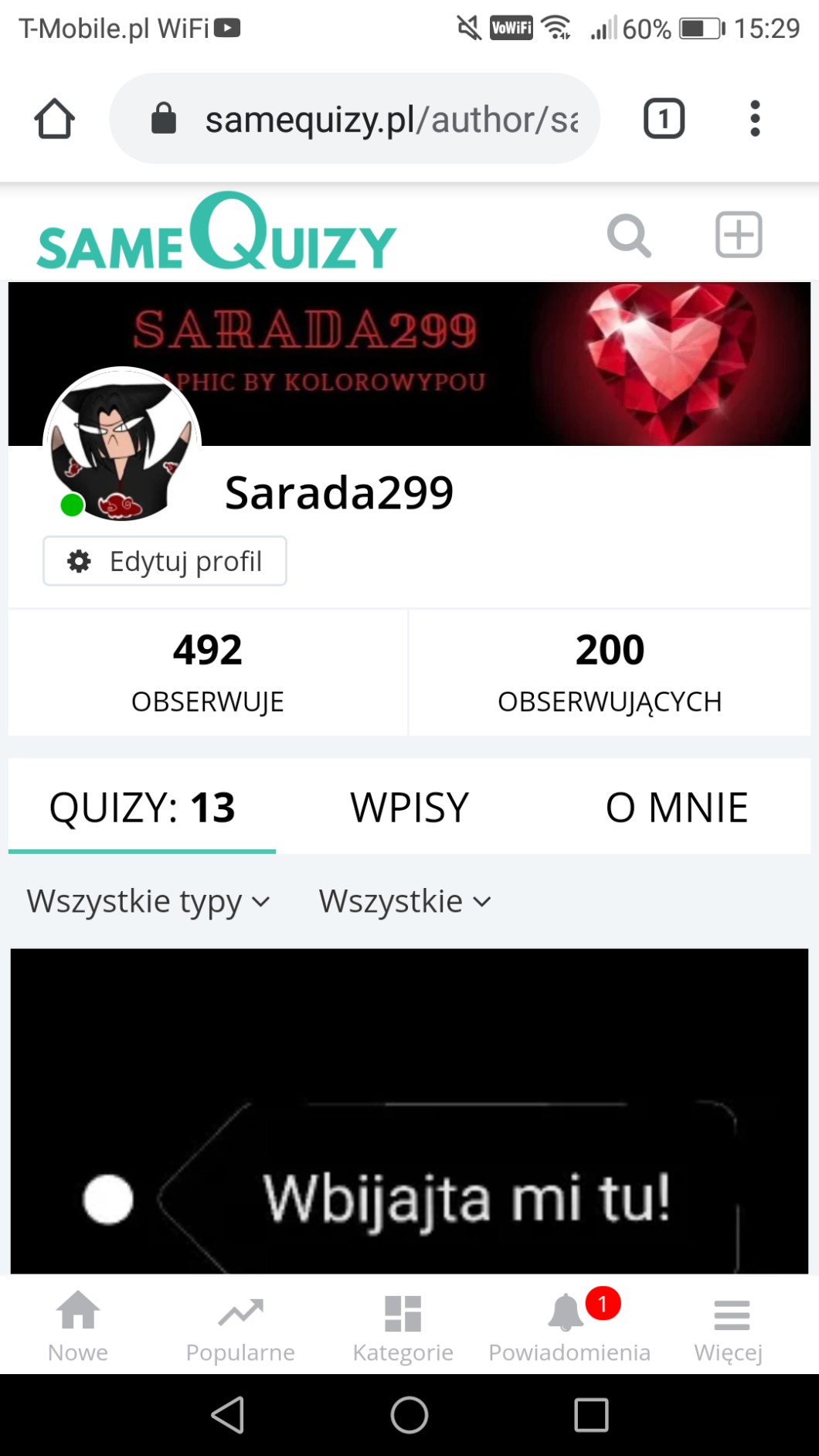Tap the browser address bar

point(355,119)
